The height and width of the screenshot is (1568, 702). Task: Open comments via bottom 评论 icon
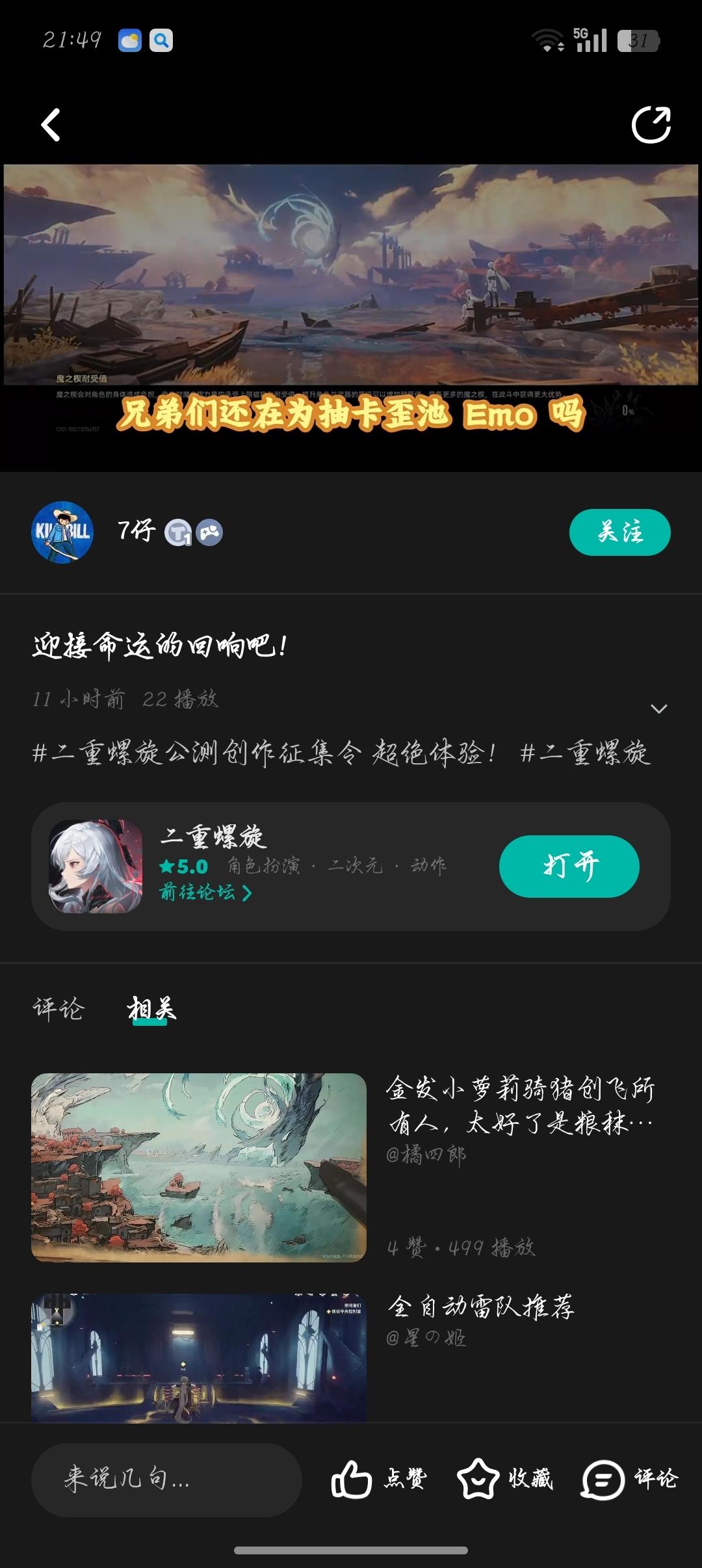pyautogui.click(x=629, y=1480)
